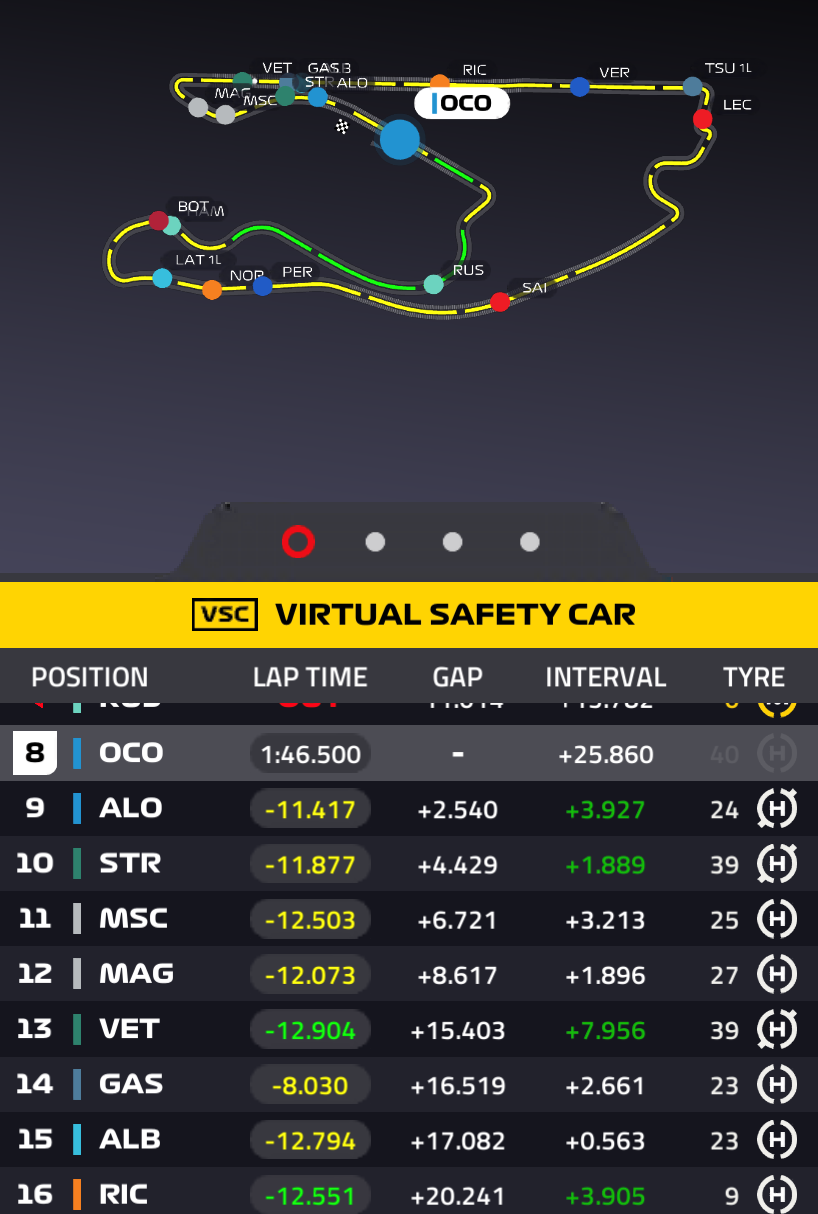818x1214 pixels.
Task: Tap the PER marker on the track map
Action: point(263,286)
